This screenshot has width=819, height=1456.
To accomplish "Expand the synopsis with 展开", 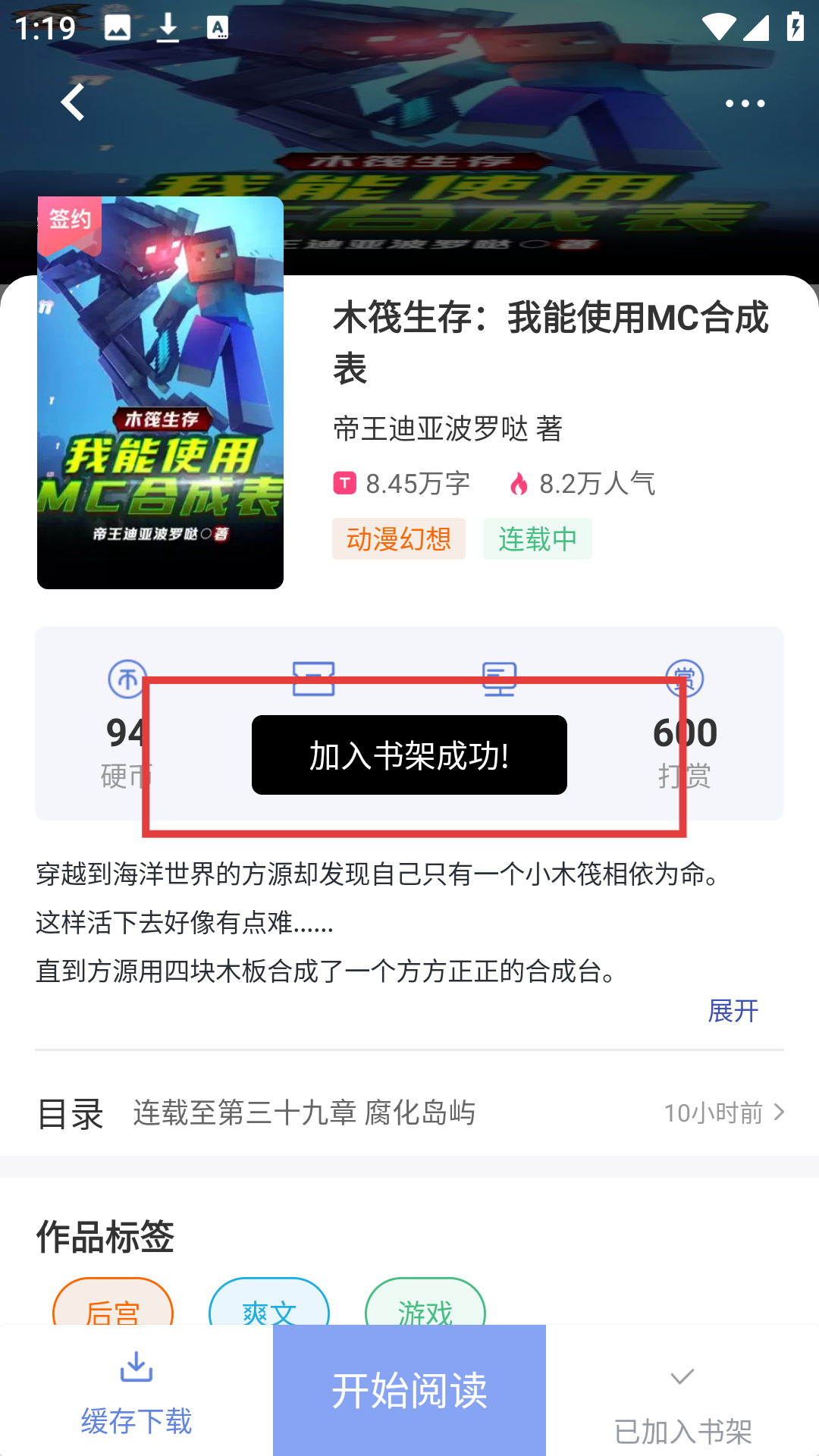I will point(733,1011).
